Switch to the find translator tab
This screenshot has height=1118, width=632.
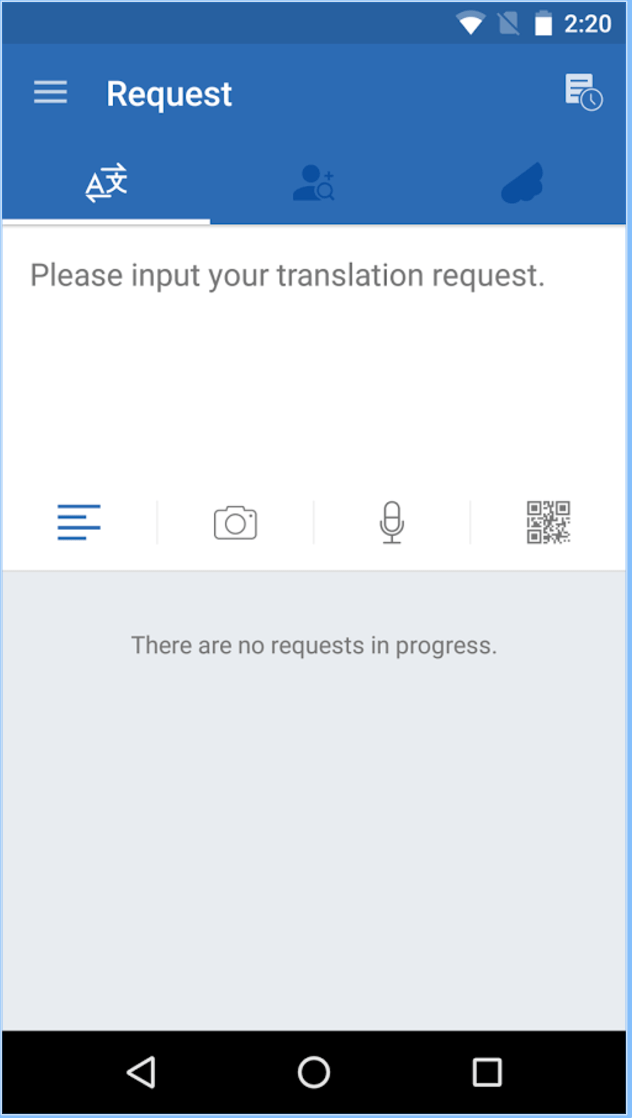tap(314, 183)
